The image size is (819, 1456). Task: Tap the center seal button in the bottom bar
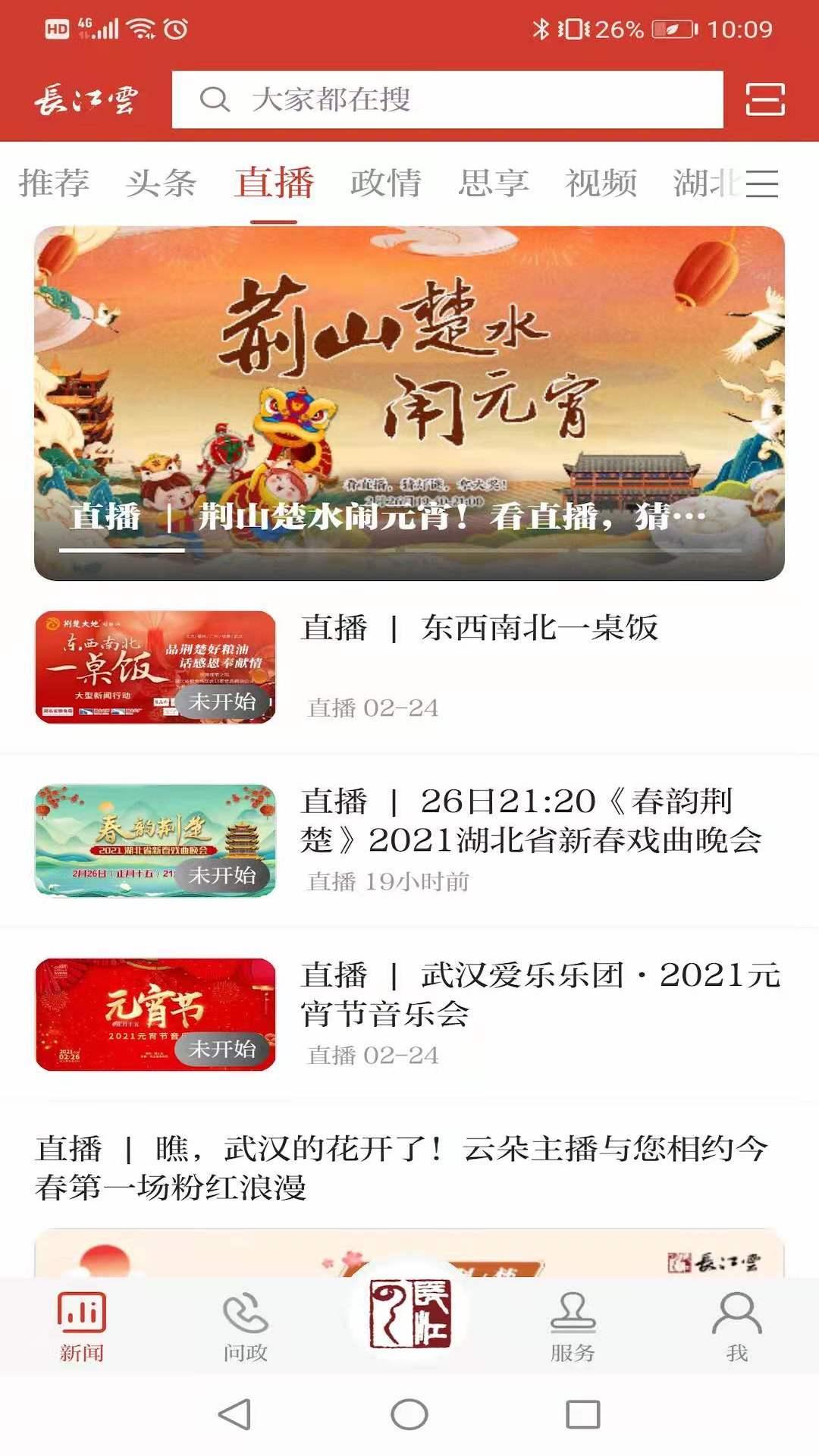coord(409,1313)
